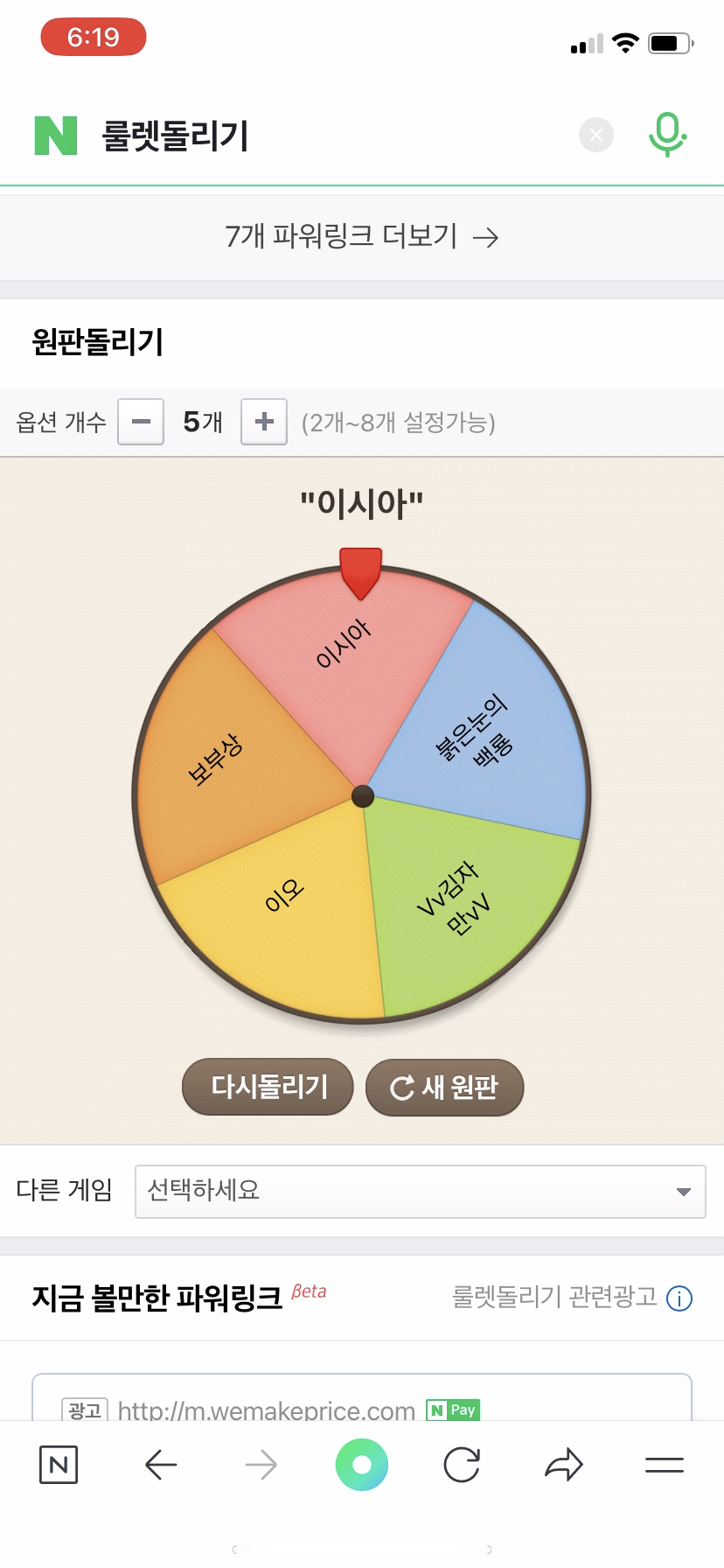Open the wemakeprice.com ad link
The image size is (724, 1568).
click(x=266, y=1410)
